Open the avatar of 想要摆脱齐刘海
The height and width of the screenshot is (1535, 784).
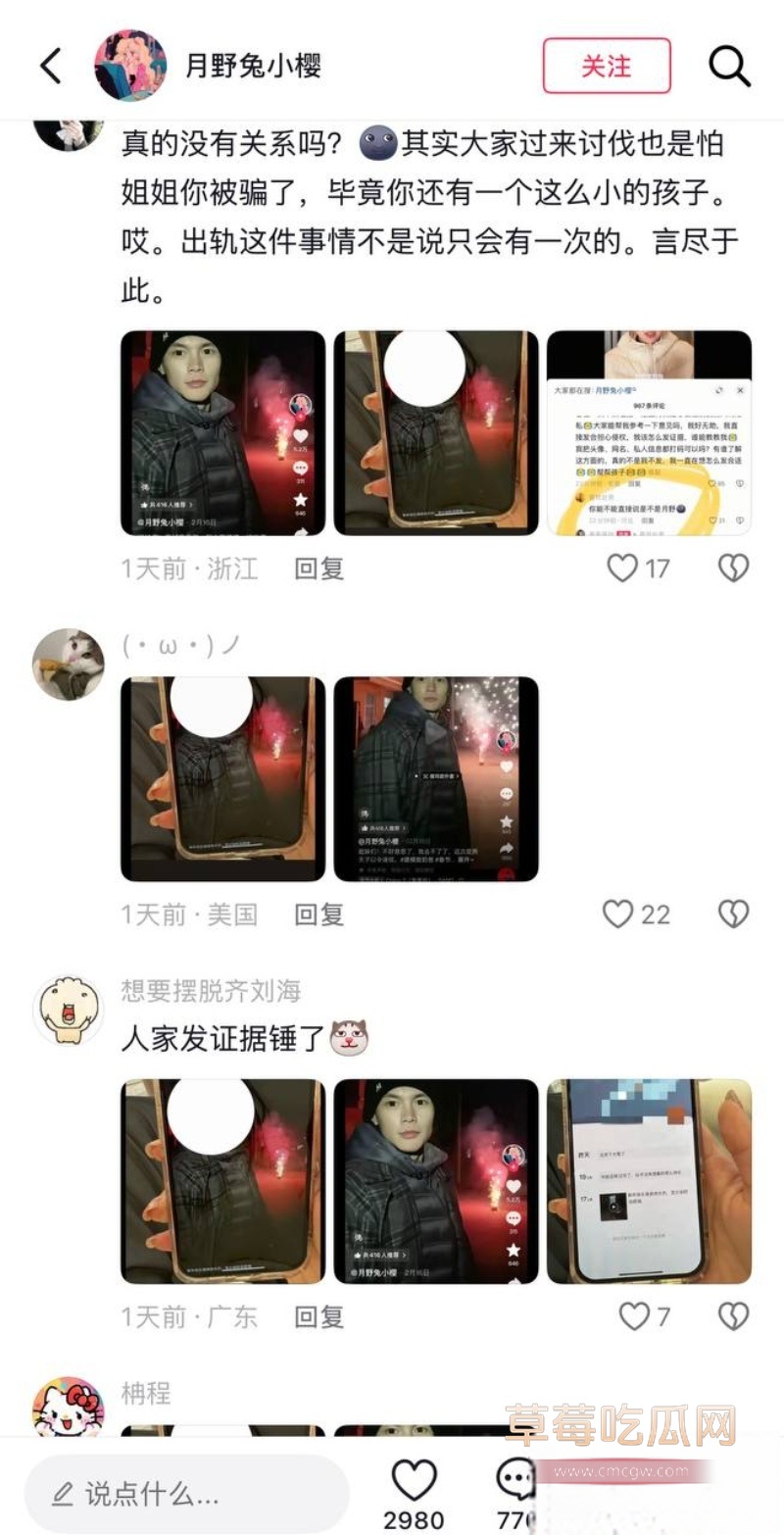click(x=69, y=1010)
